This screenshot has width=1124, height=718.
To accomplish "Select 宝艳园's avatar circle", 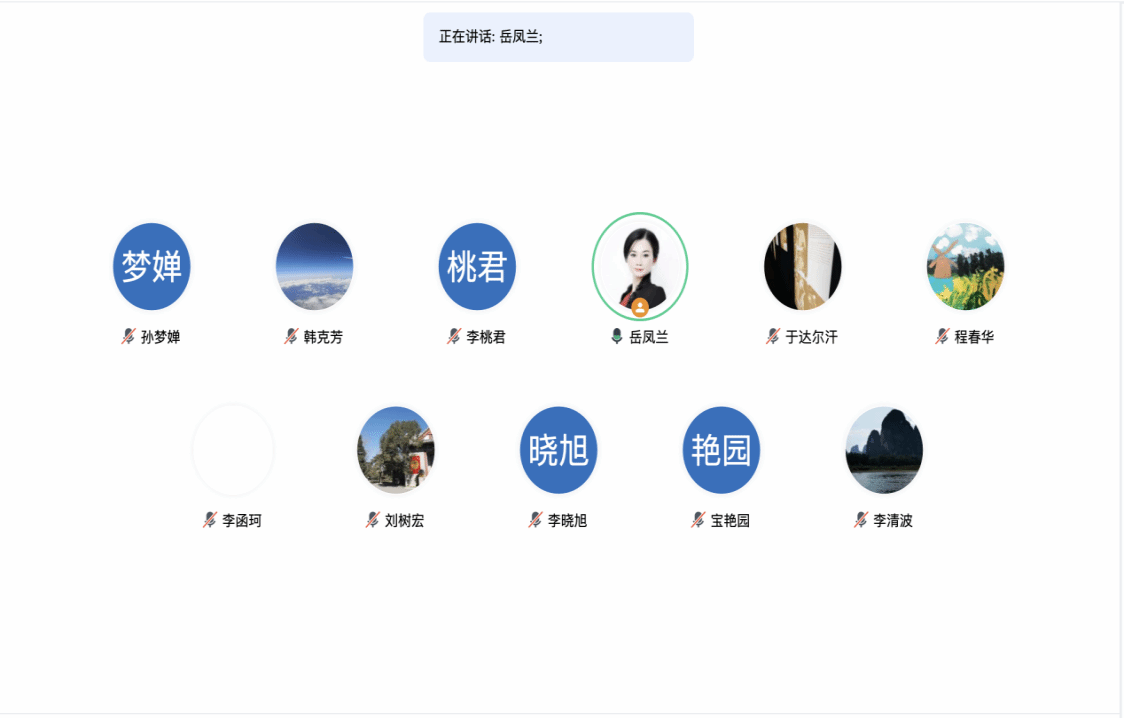I will point(722,450).
